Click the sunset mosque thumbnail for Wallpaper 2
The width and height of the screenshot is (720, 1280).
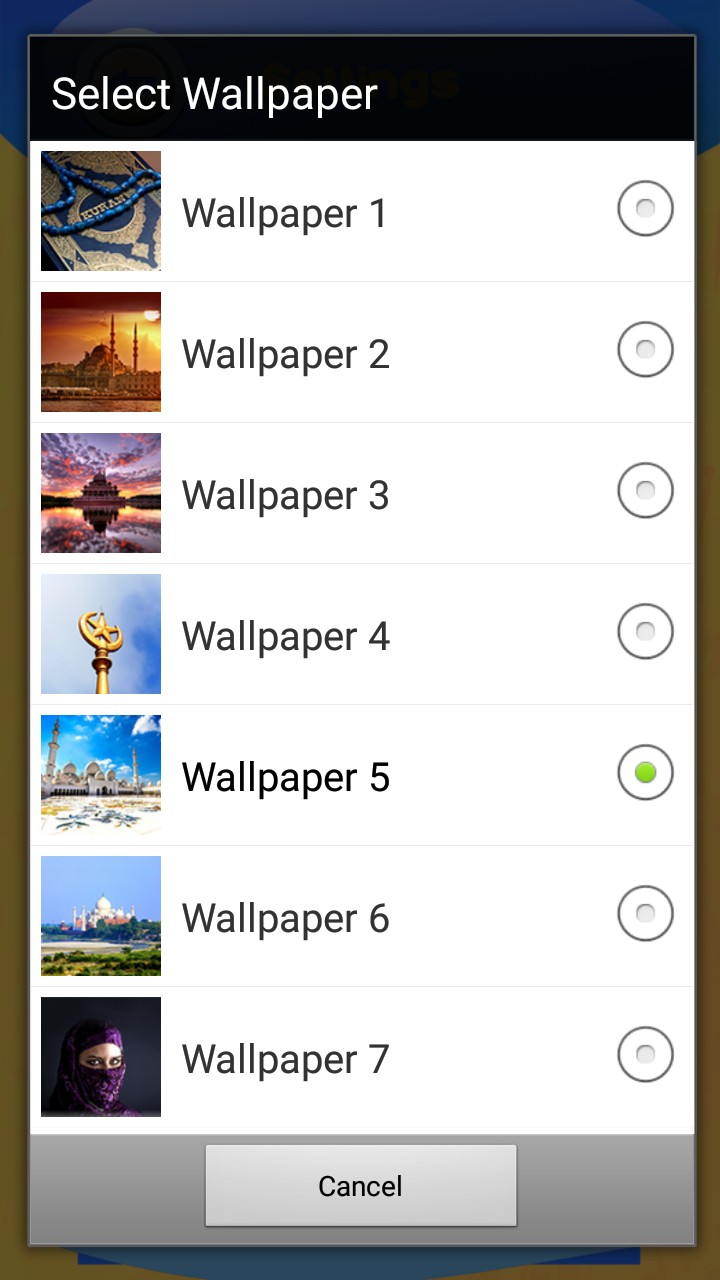click(100, 352)
